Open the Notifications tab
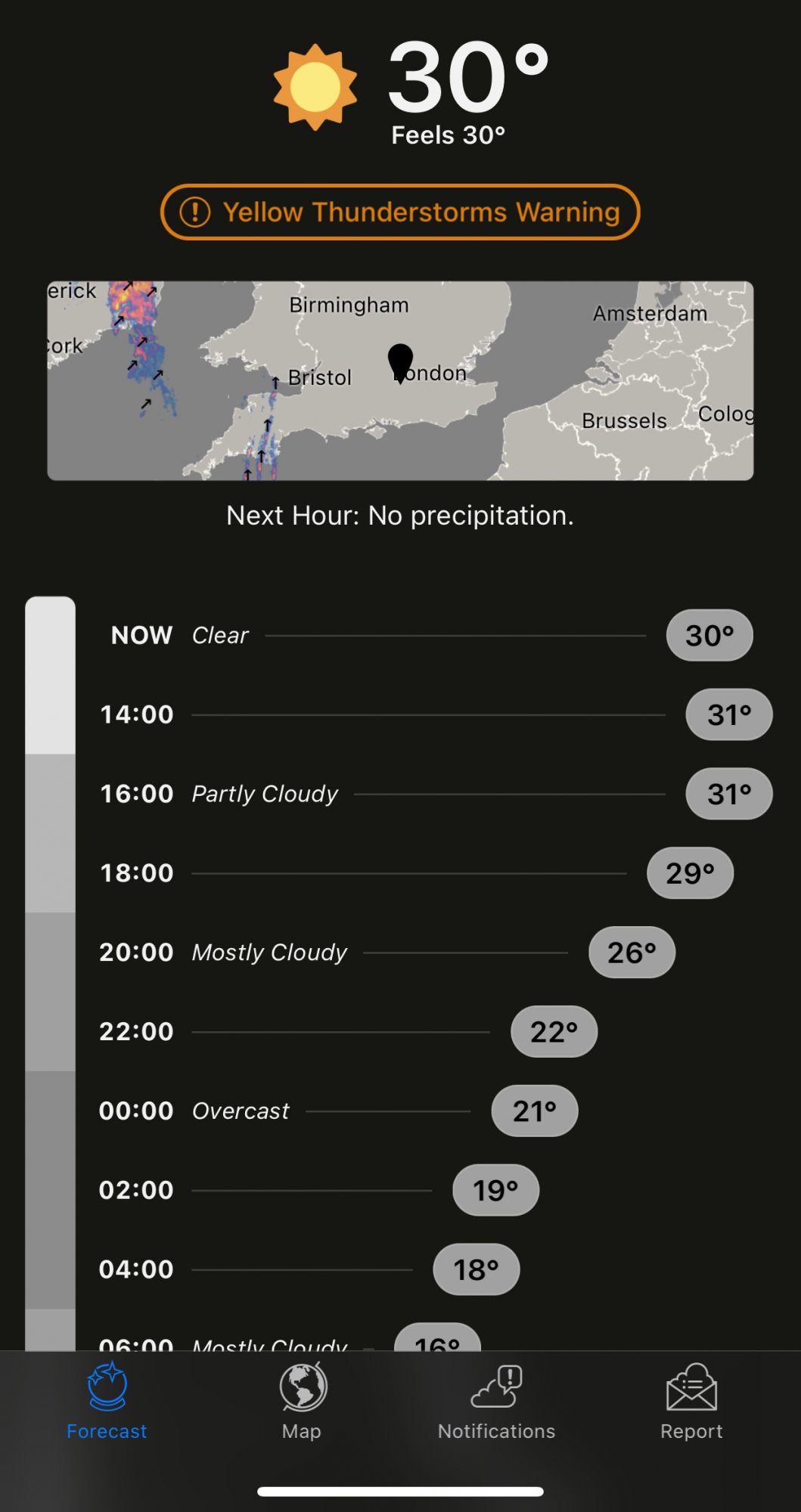Screen dimensions: 801x1512 (x=496, y=1402)
